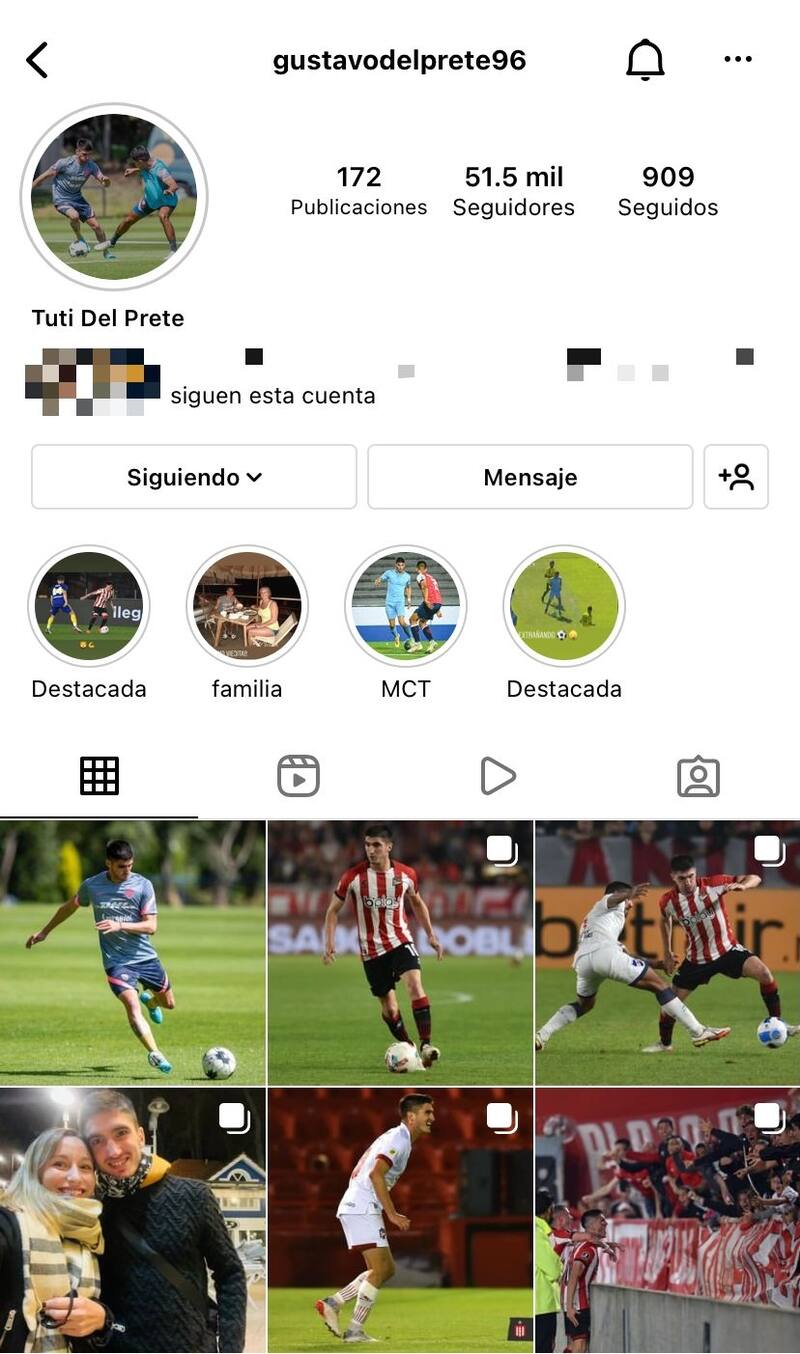Viewport: 800px width, 1354px height.
Task: Select the posts grid tab
Action: pos(99,776)
